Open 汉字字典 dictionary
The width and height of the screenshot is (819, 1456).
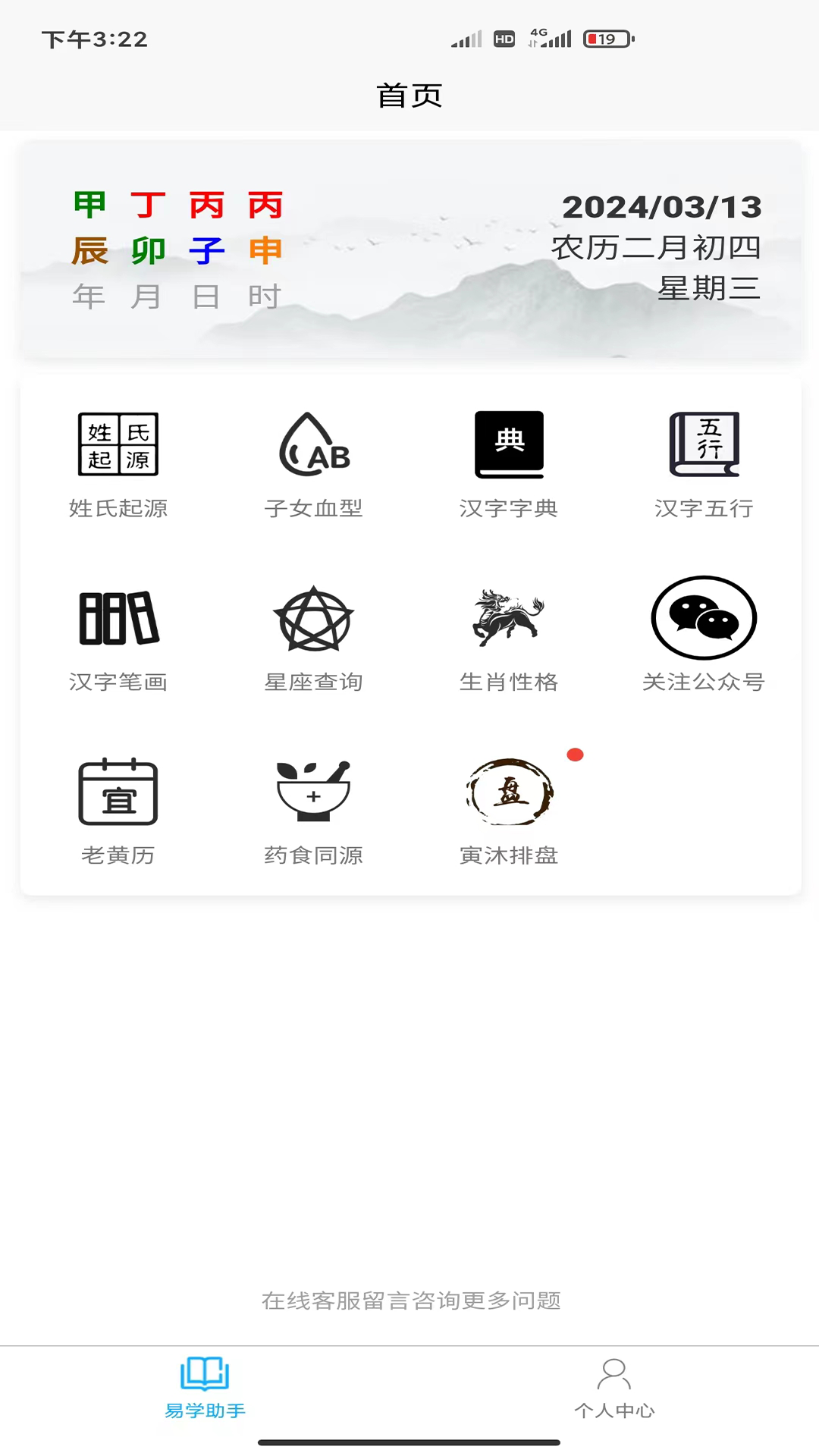(509, 463)
